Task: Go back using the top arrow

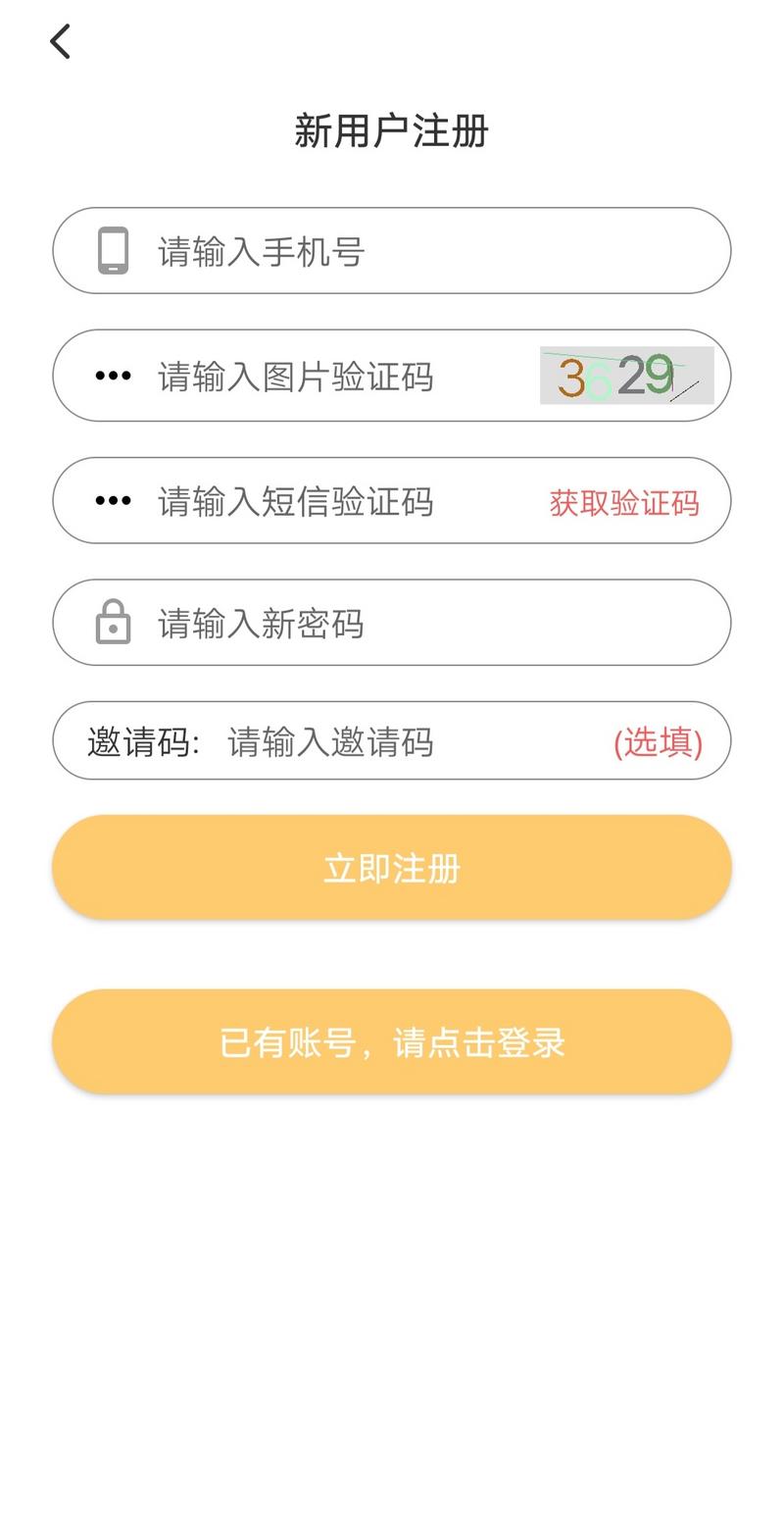Action: [61, 41]
